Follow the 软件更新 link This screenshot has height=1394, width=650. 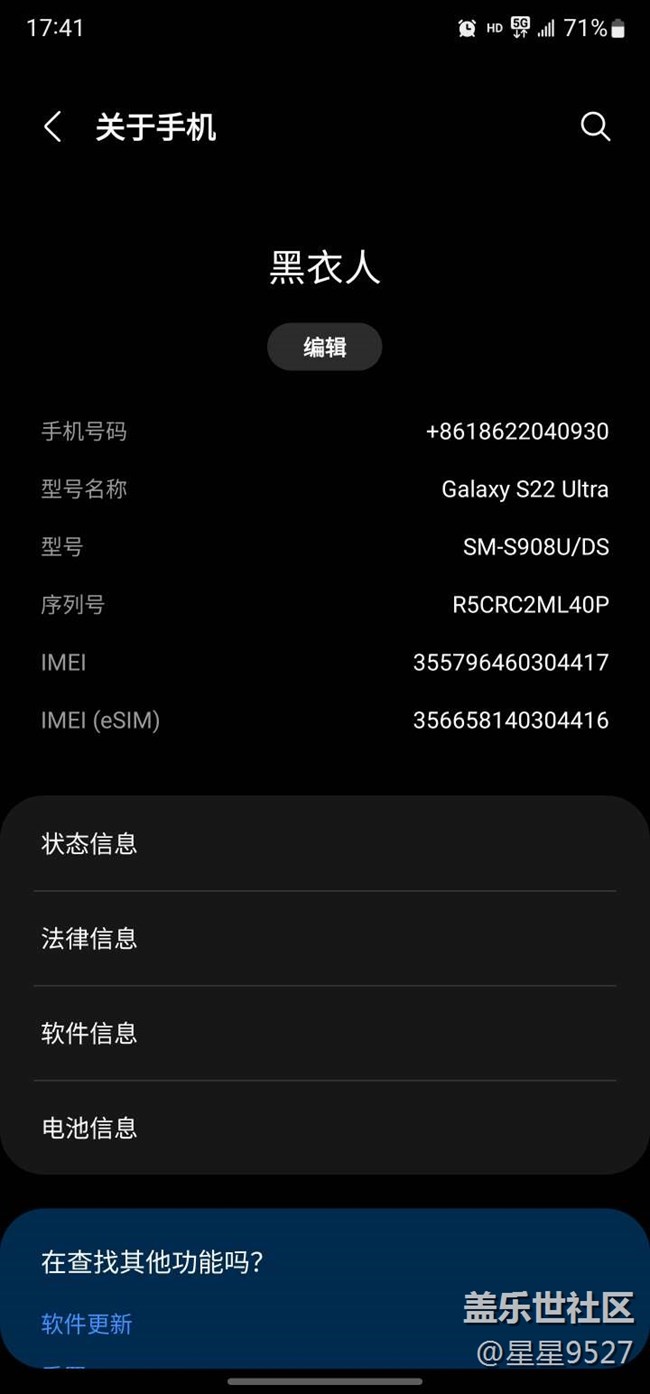pos(87,1324)
